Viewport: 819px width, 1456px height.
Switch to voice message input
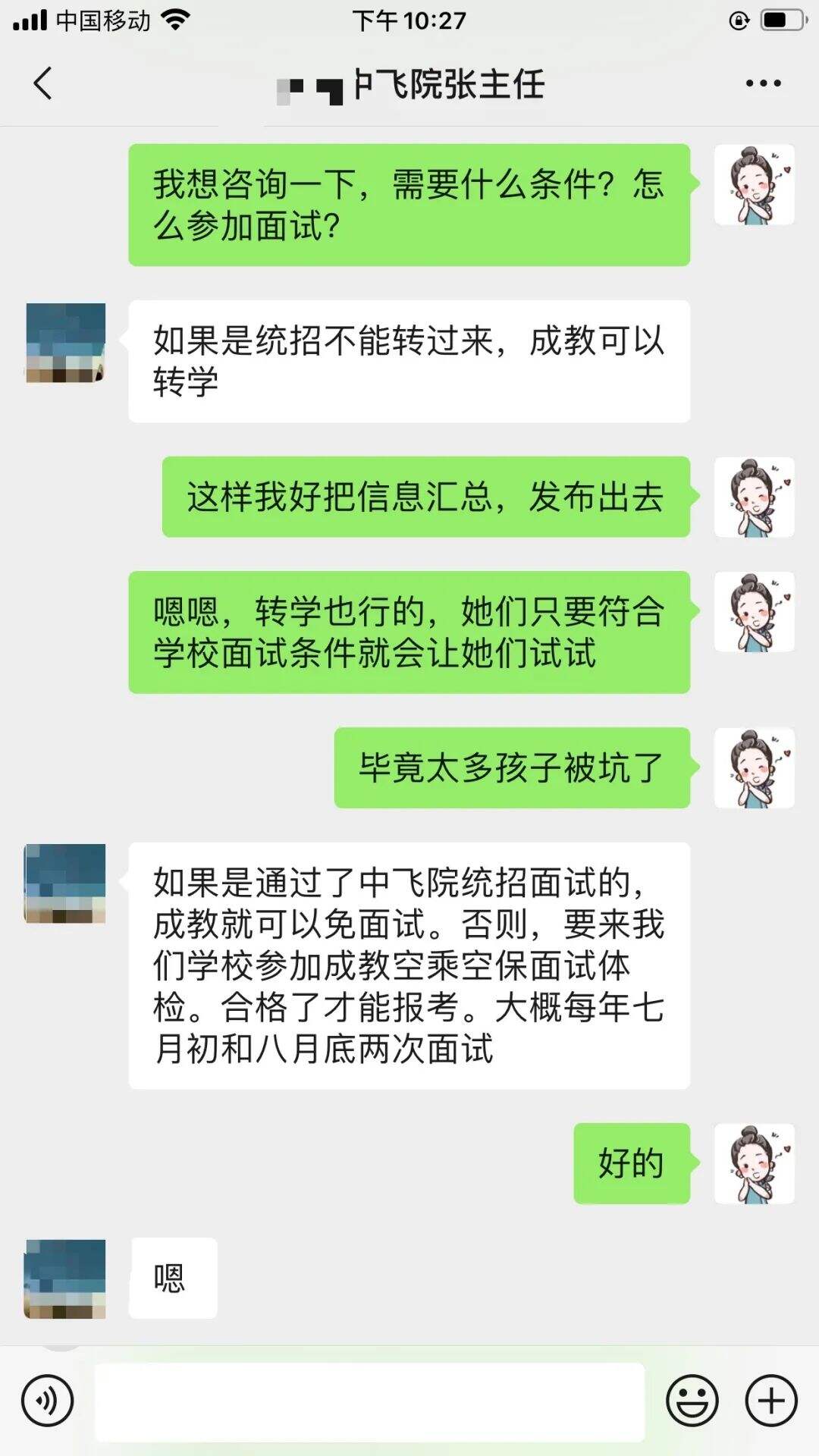click(47, 1401)
